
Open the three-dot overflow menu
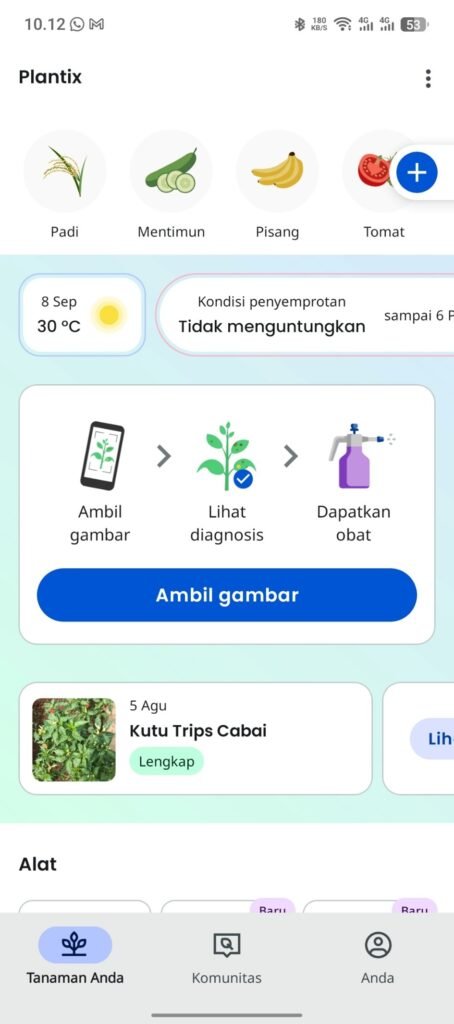pos(428,78)
